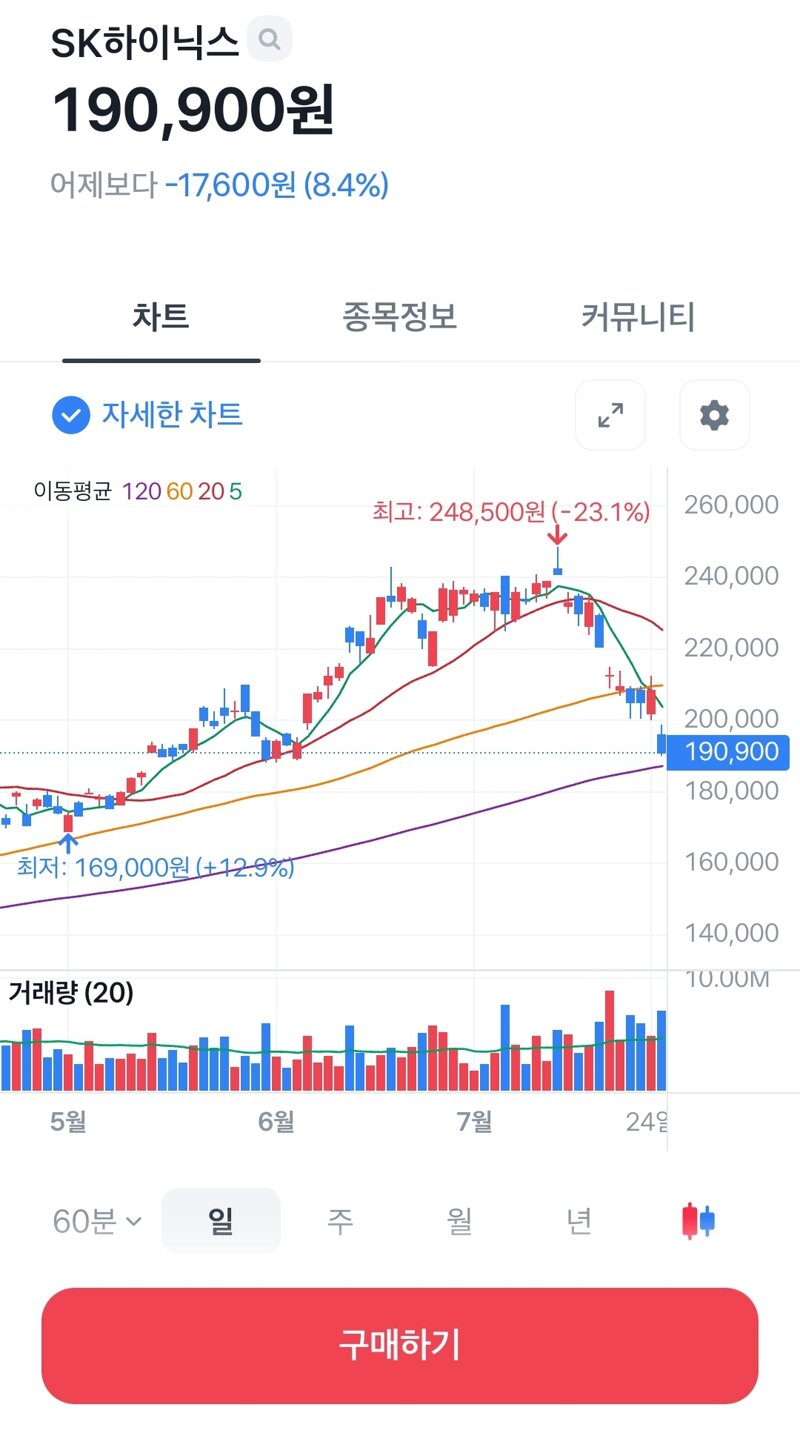The image size is (800, 1436).
Task: Open the 60분 interval dropdown
Action: (x=97, y=1221)
